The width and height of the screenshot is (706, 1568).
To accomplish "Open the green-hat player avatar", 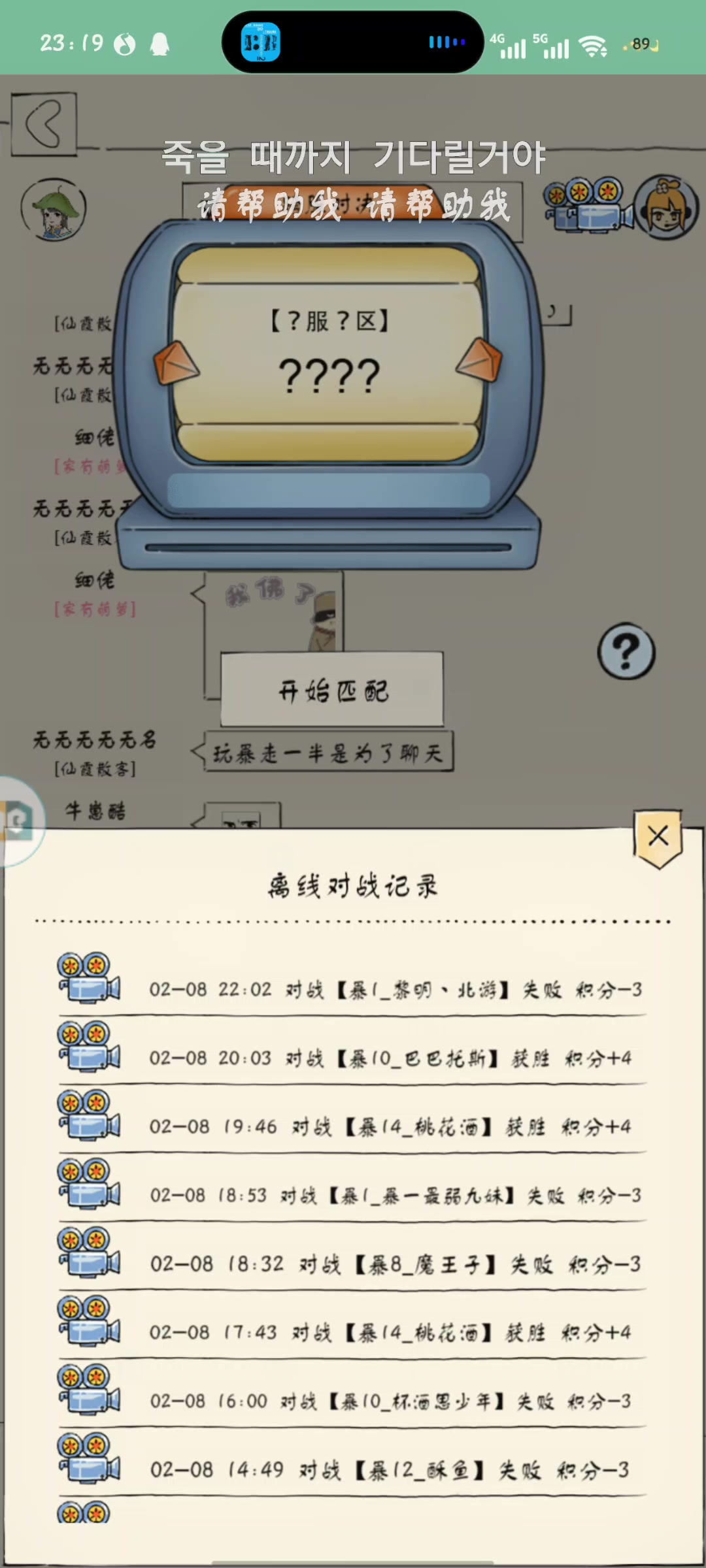I will [x=54, y=210].
